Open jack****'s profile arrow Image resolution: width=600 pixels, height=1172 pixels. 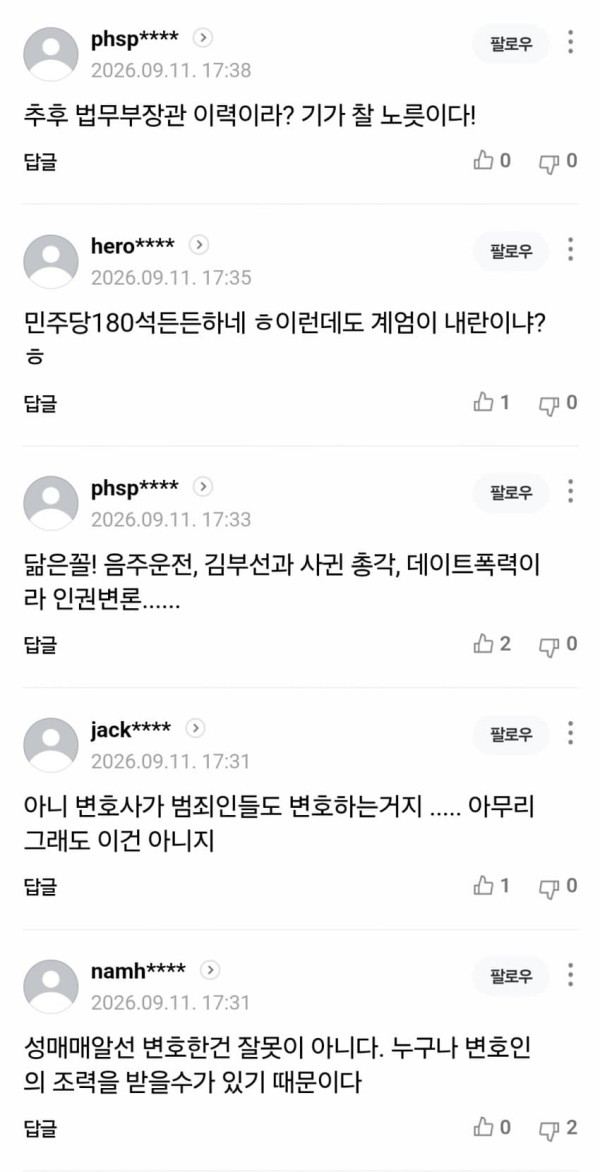click(195, 728)
